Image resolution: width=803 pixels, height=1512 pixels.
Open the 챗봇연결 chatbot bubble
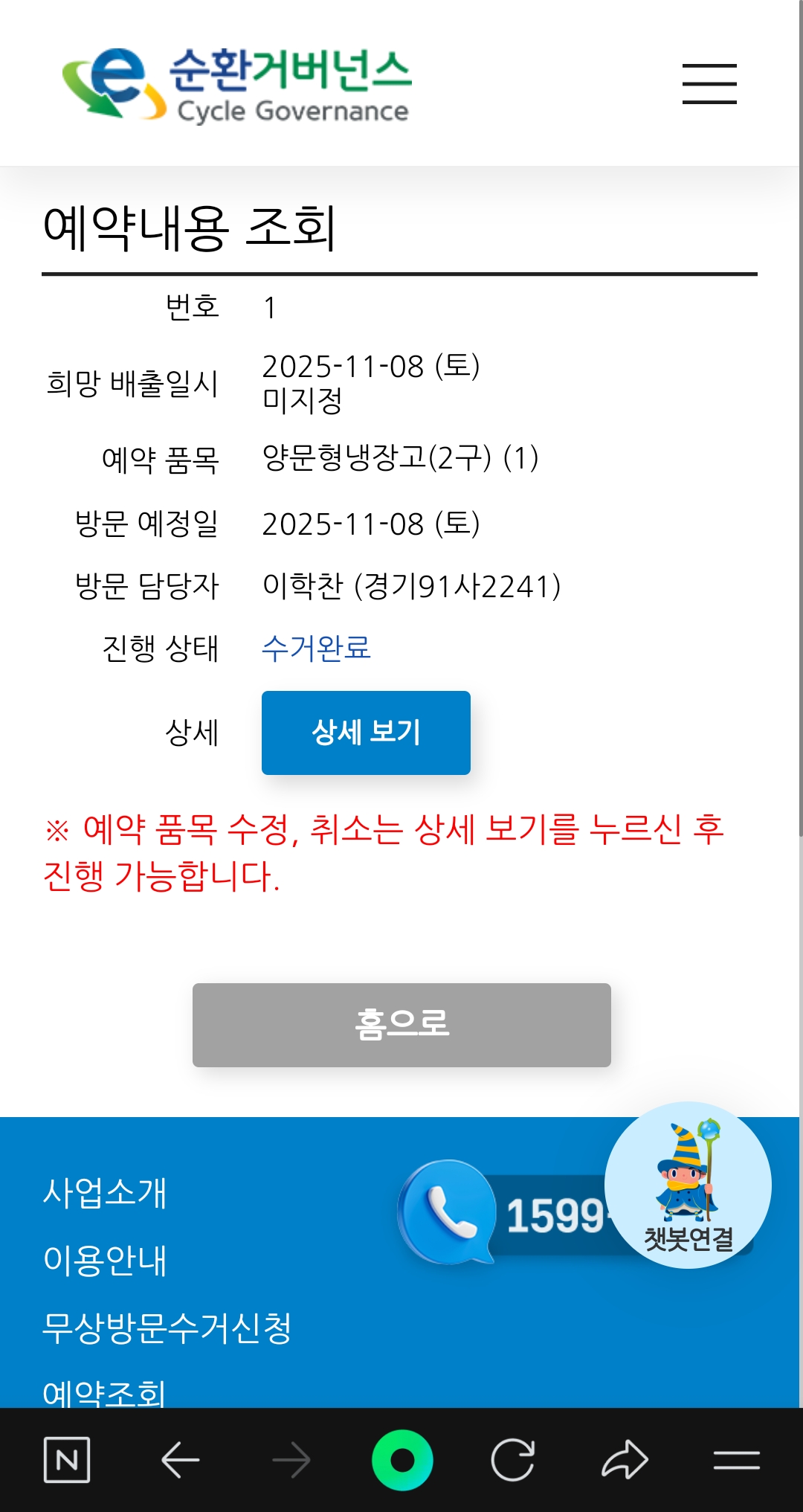[x=688, y=1185]
